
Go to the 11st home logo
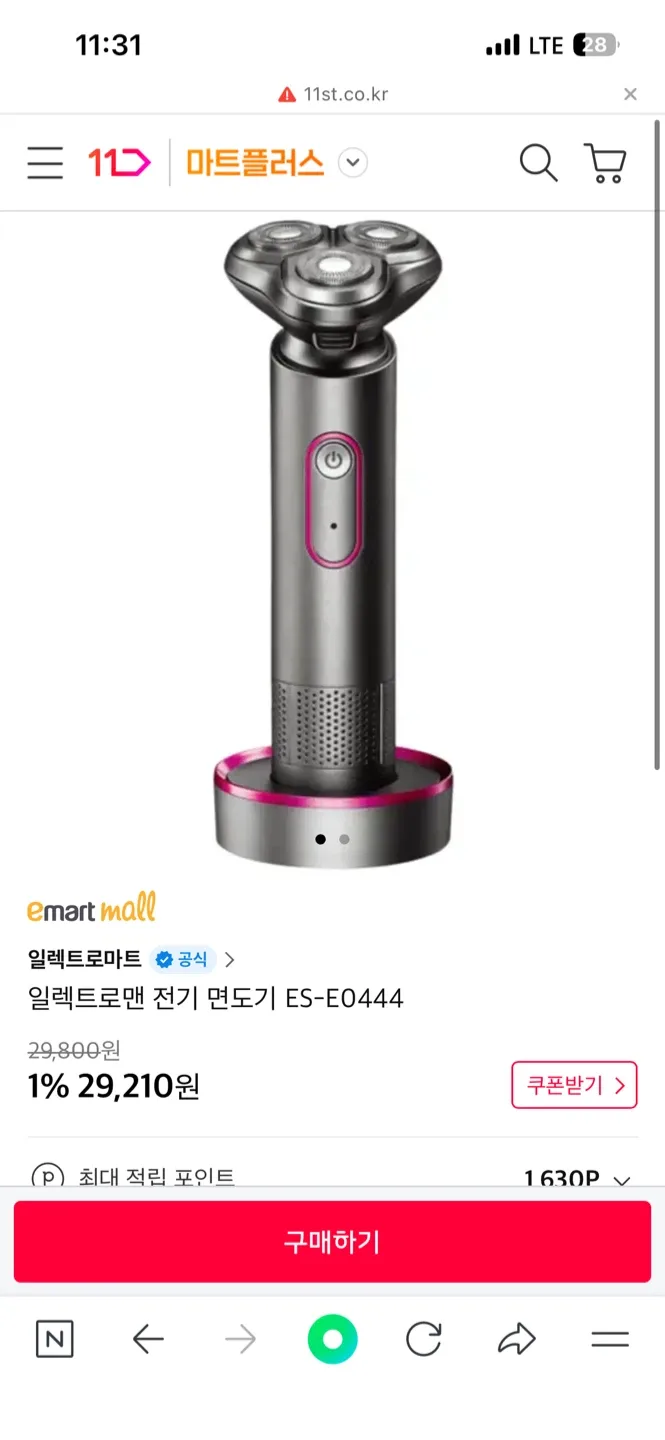click(x=119, y=162)
